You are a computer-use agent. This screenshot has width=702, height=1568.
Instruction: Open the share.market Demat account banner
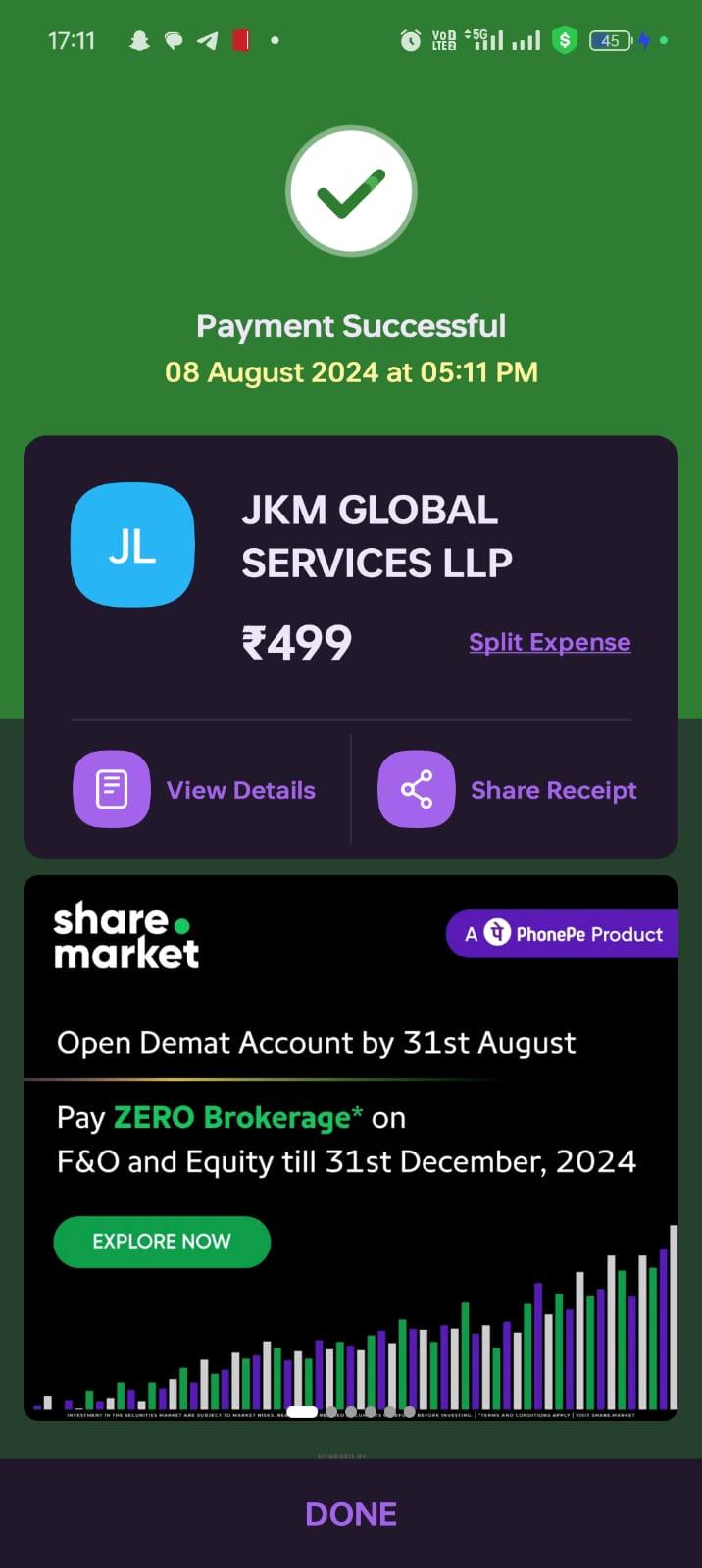(x=351, y=1148)
